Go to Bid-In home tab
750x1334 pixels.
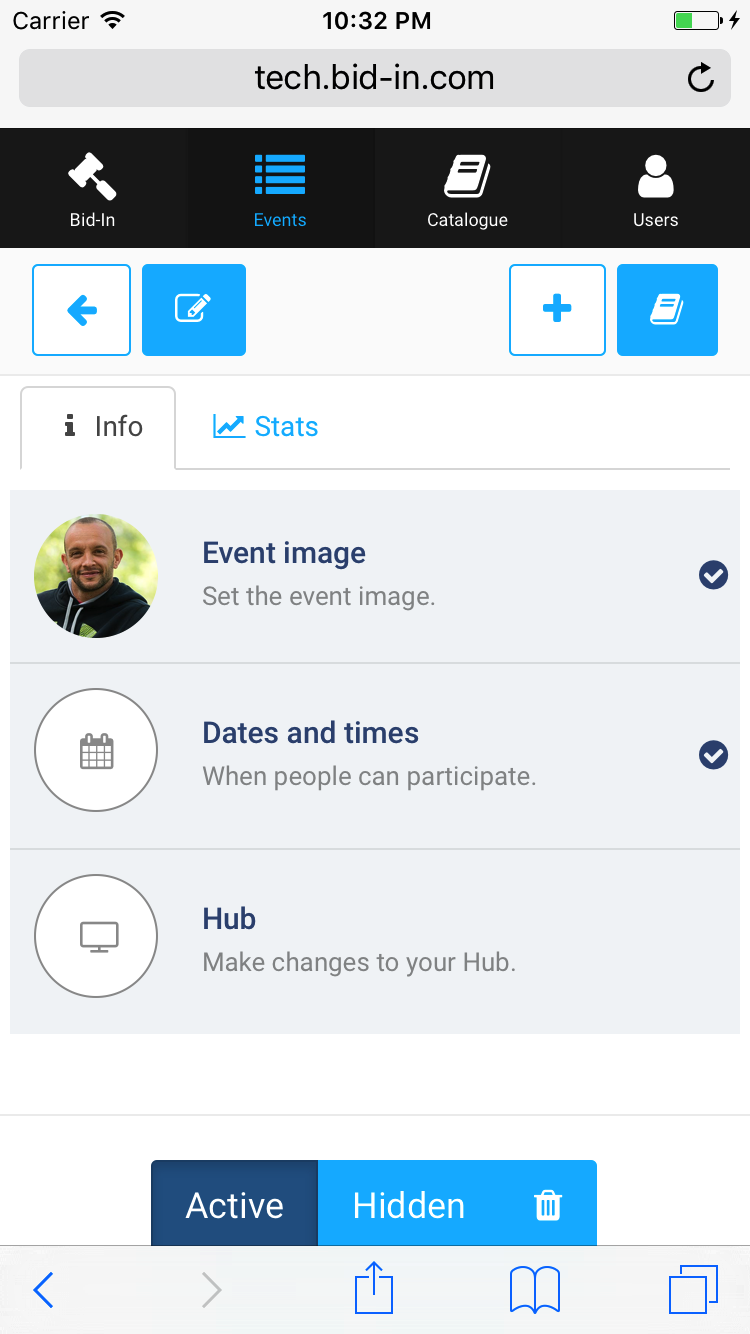point(93,188)
